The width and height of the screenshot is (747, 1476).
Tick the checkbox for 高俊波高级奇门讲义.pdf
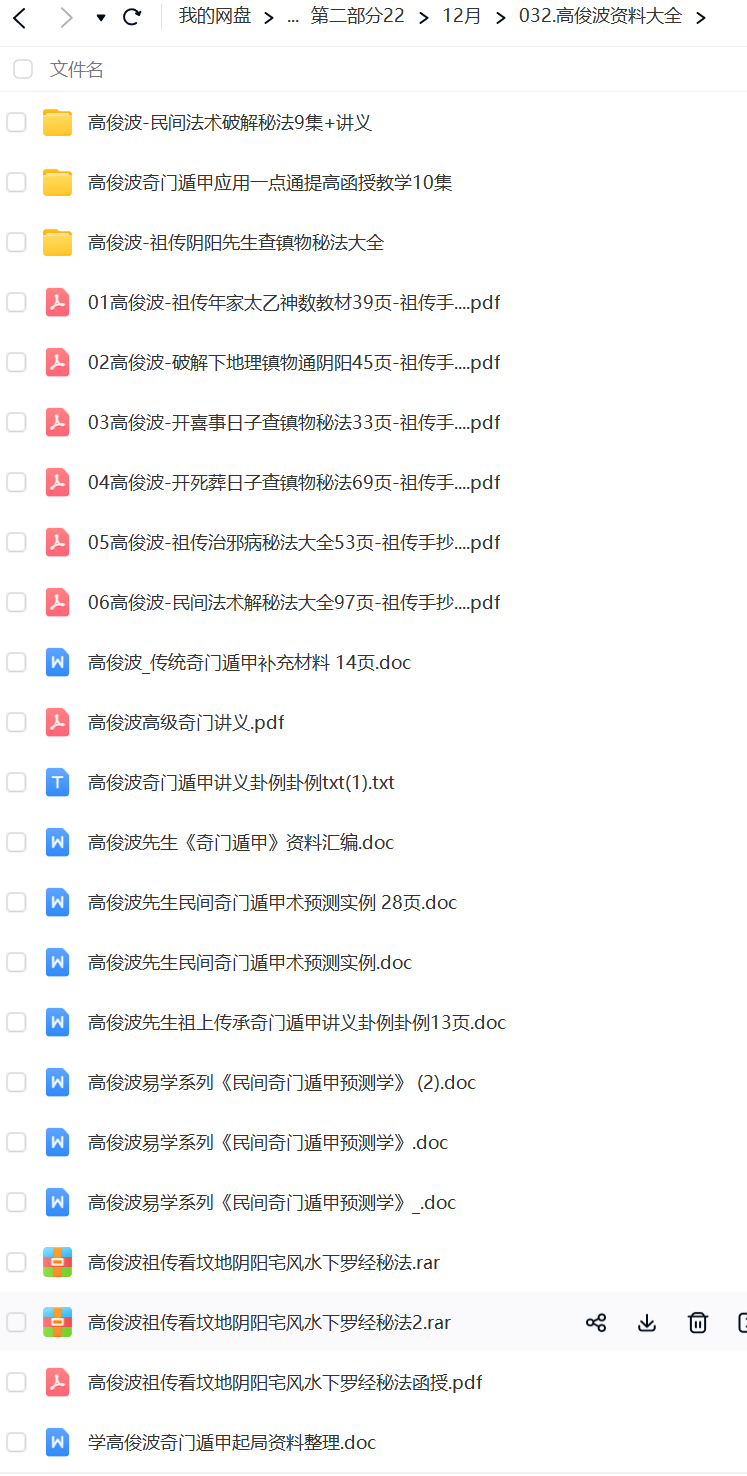pyautogui.click(x=16, y=722)
